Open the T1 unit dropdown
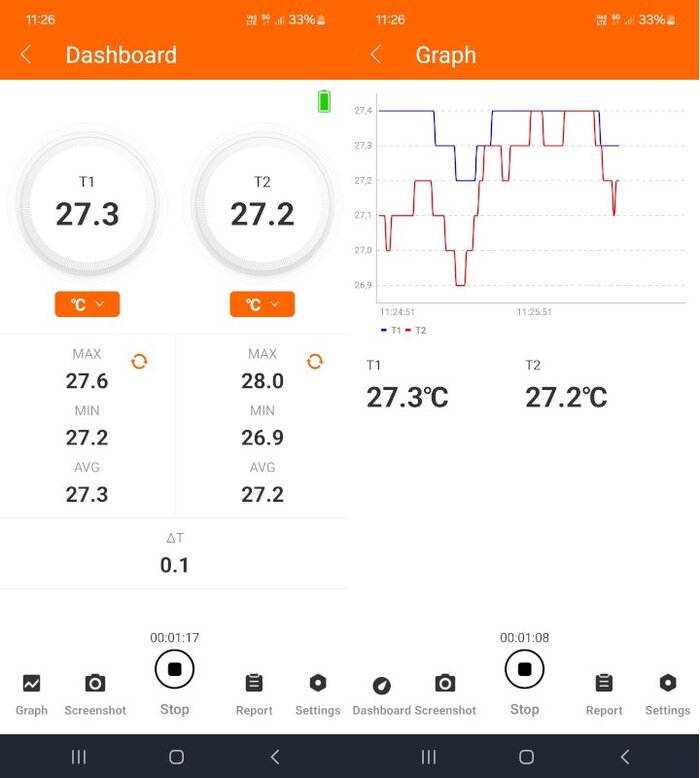Screen dimensions: 700x778 [87, 304]
